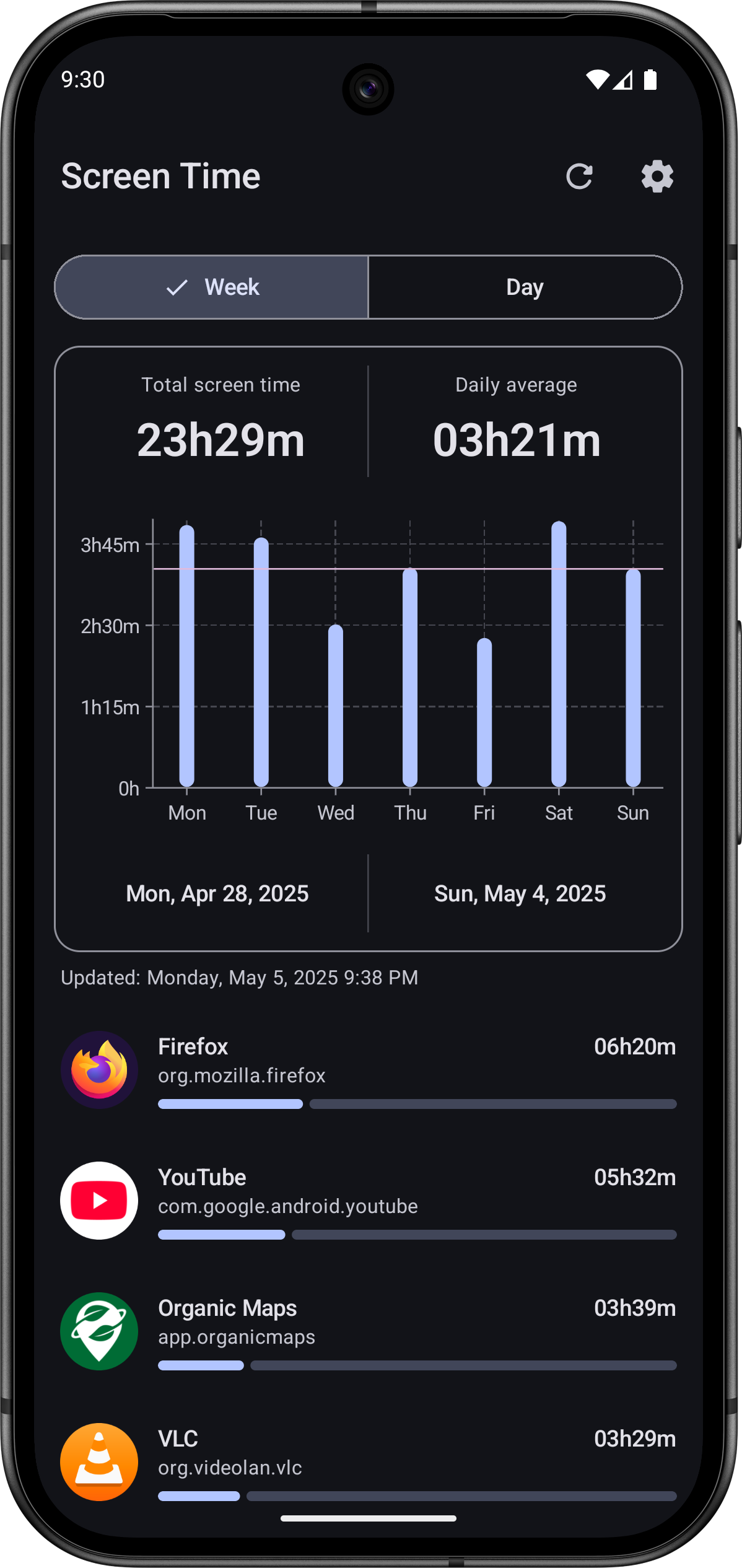Select the Week view
This screenshot has width=742, height=1568.
(212, 287)
